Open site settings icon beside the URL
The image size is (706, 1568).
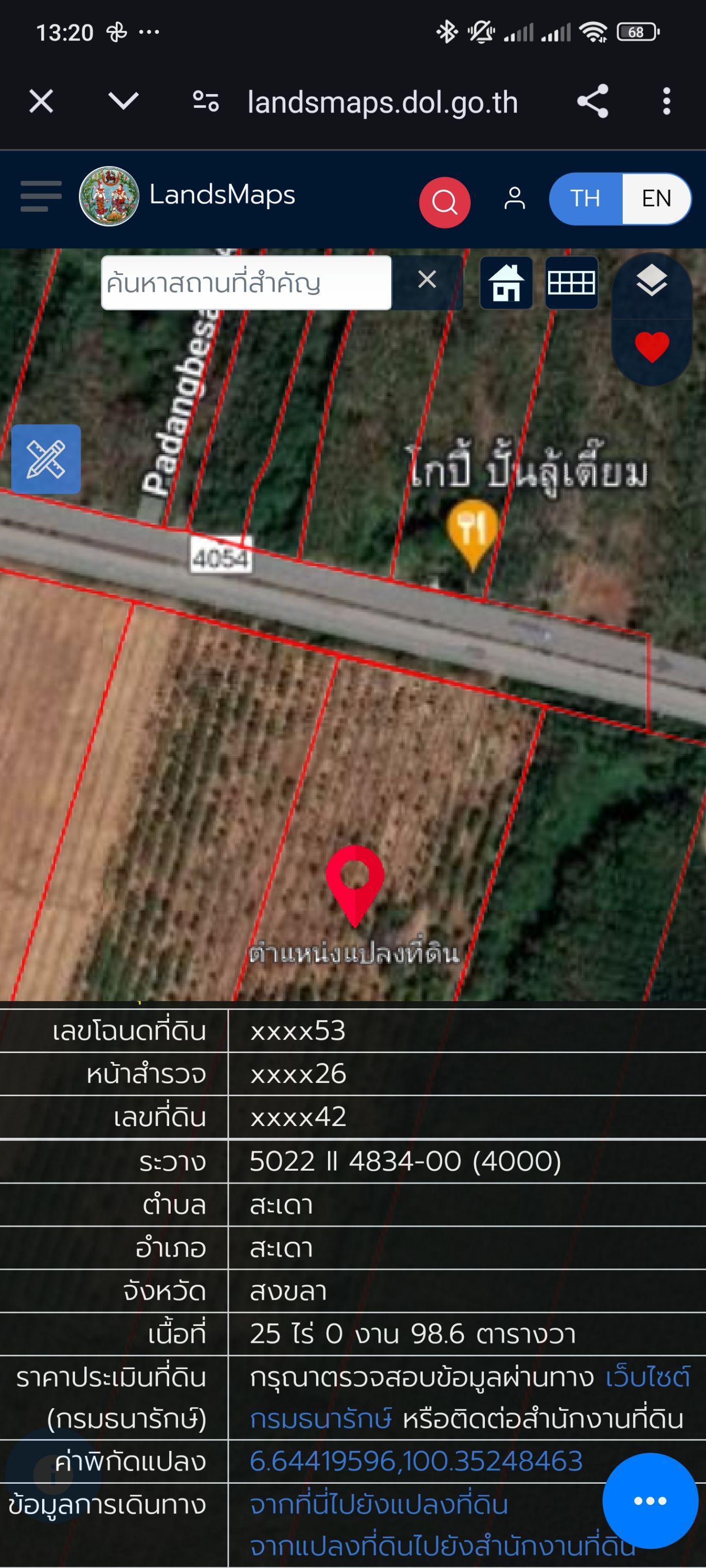coord(206,101)
